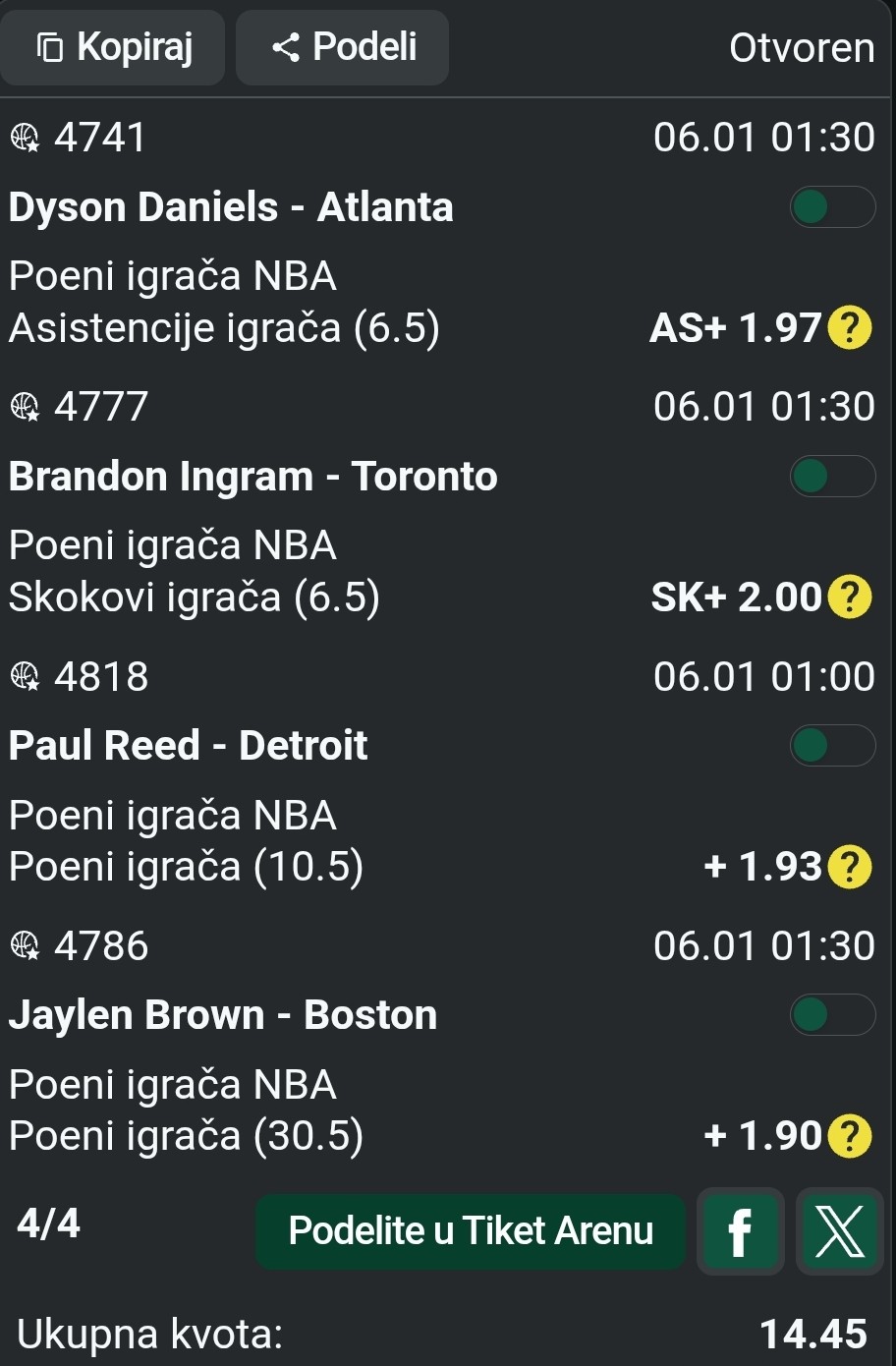Open help icon next to AS+ 1.97
The width and height of the screenshot is (896, 1366).
point(850,328)
